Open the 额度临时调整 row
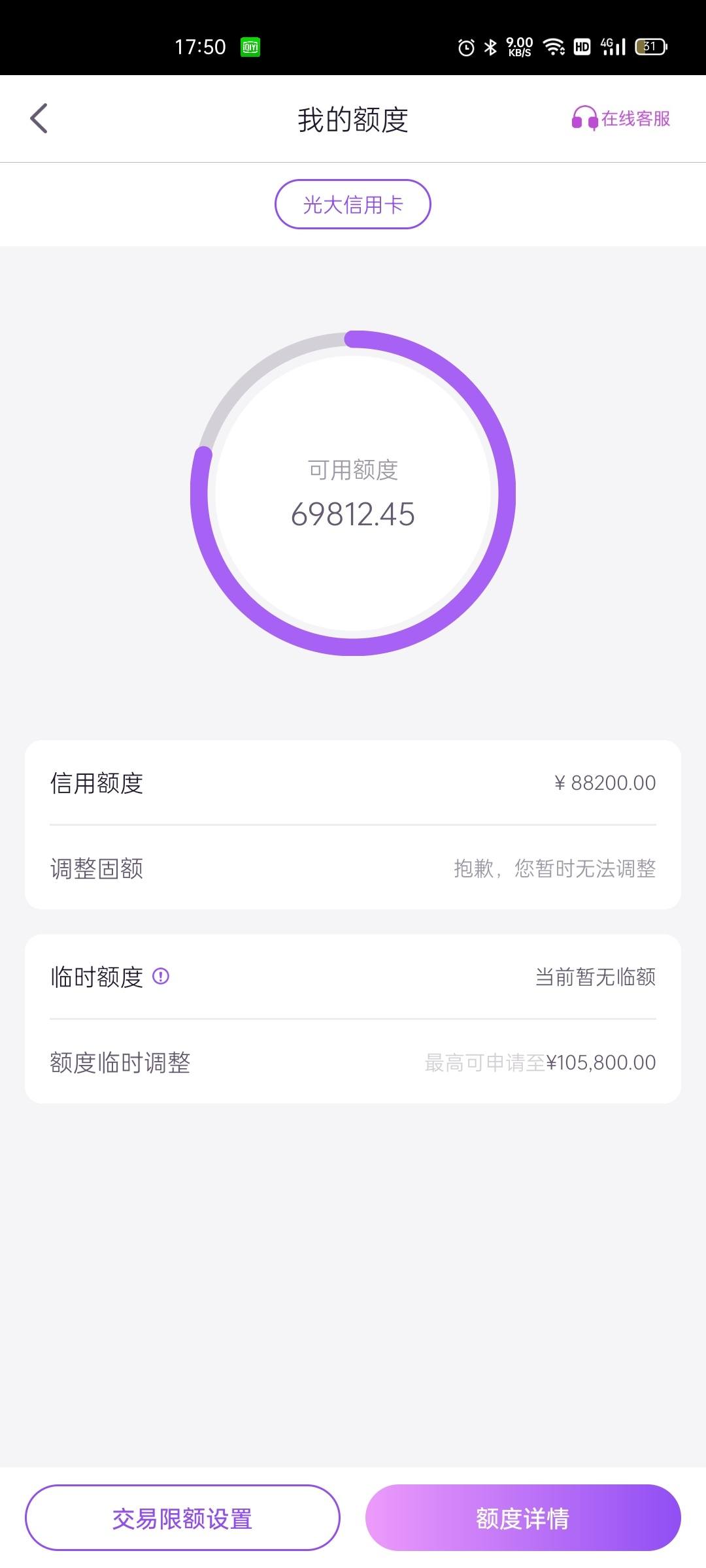706x1568 pixels. [353, 1062]
